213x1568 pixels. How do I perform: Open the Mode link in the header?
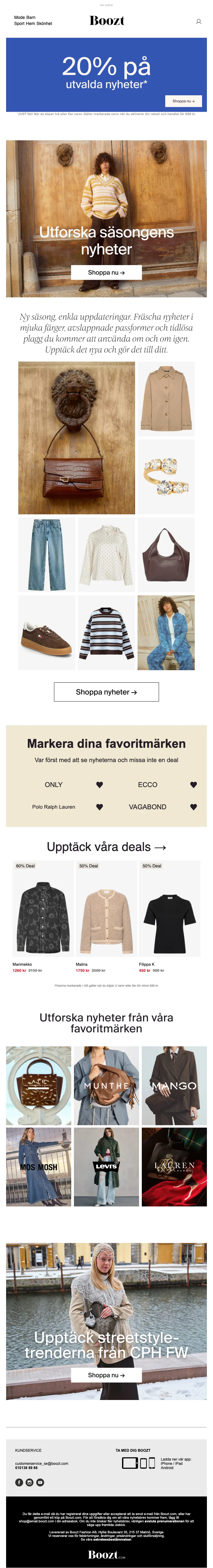[x=19, y=18]
